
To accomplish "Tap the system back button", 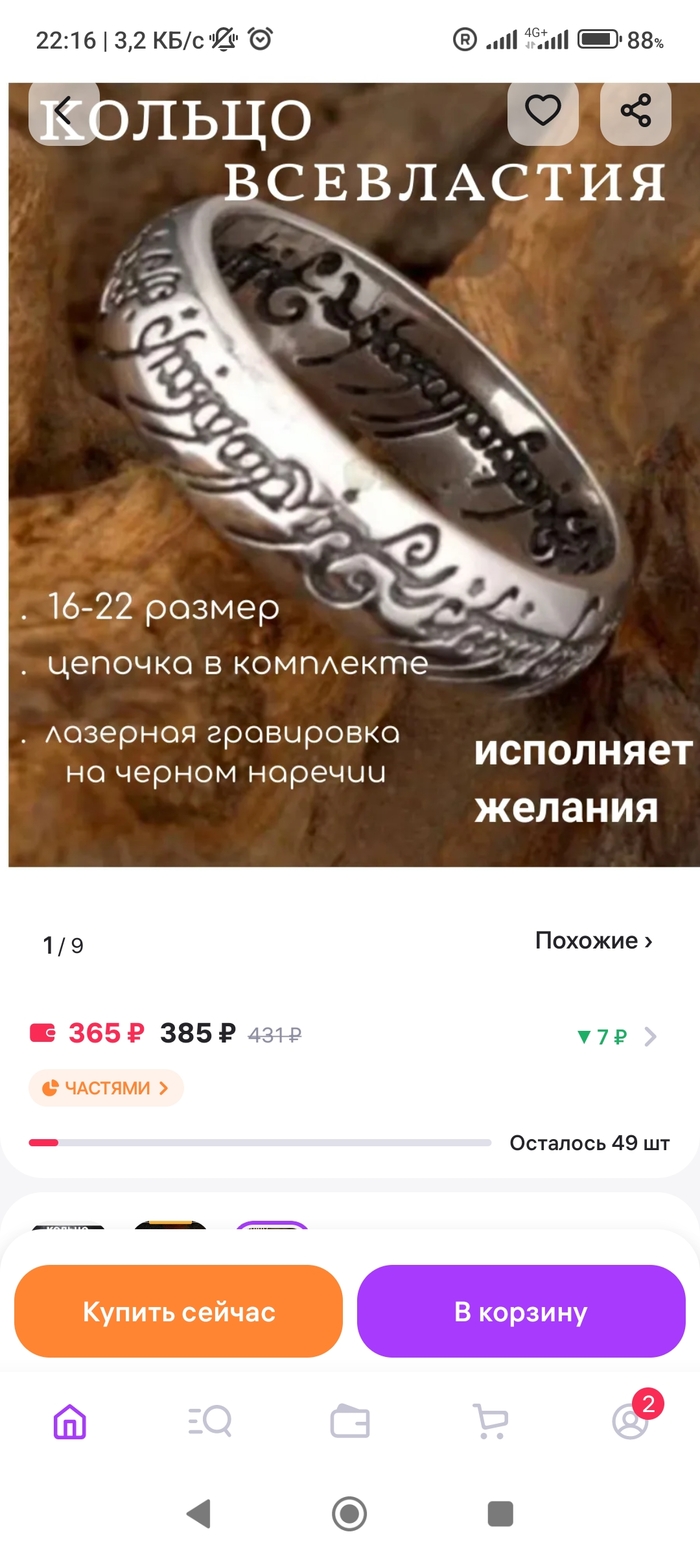I will pyautogui.click(x=199, y=1514).
